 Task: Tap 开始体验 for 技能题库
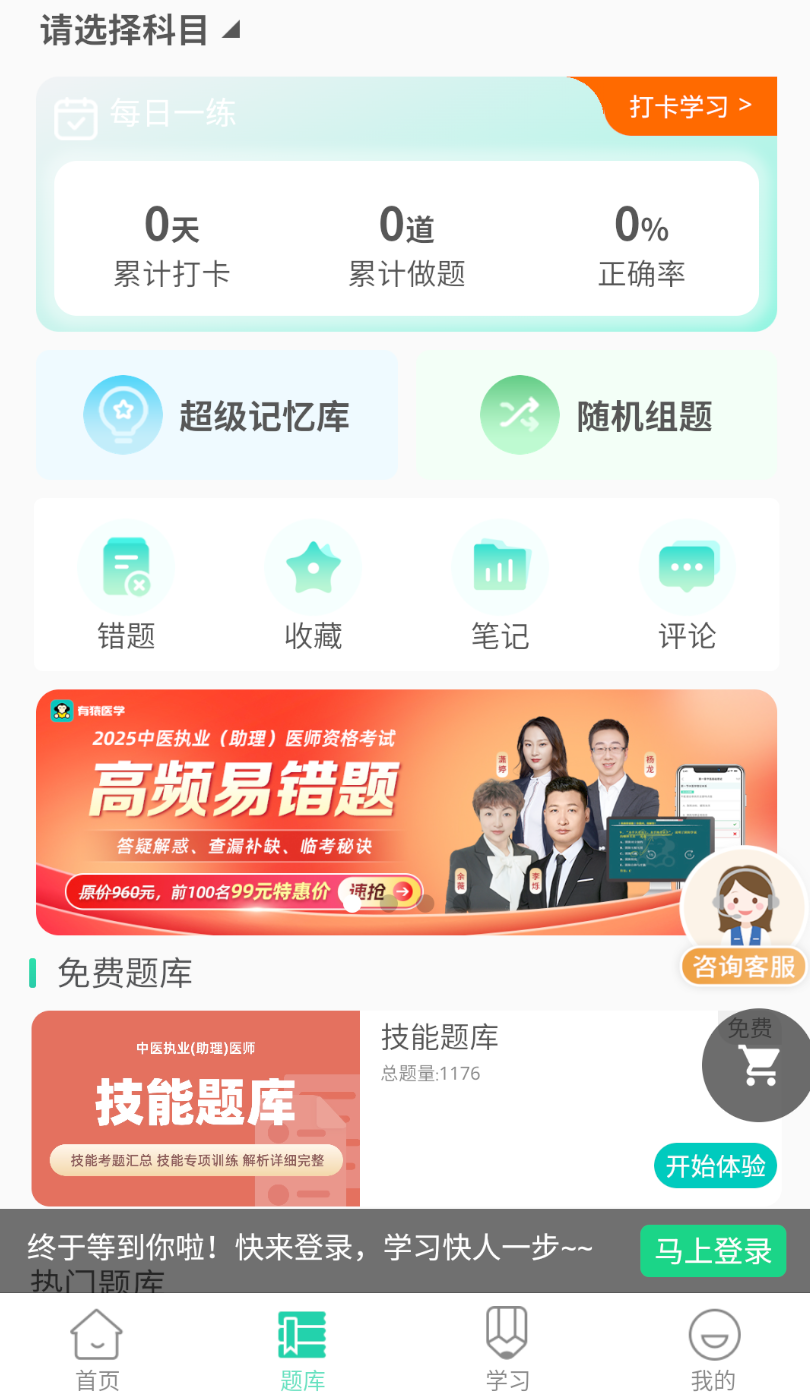(715, 1166)
